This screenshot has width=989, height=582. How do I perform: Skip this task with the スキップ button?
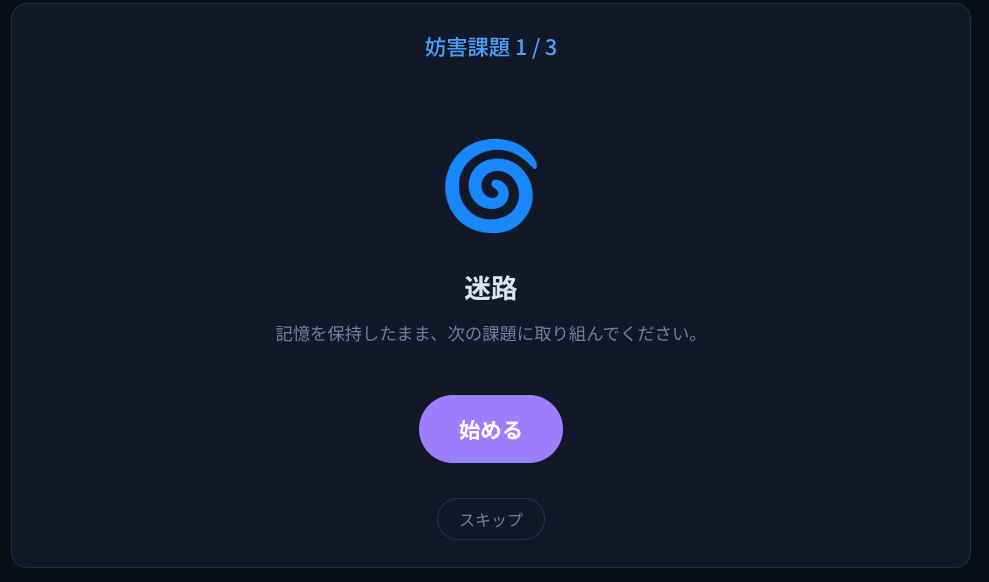coord(490,519)
